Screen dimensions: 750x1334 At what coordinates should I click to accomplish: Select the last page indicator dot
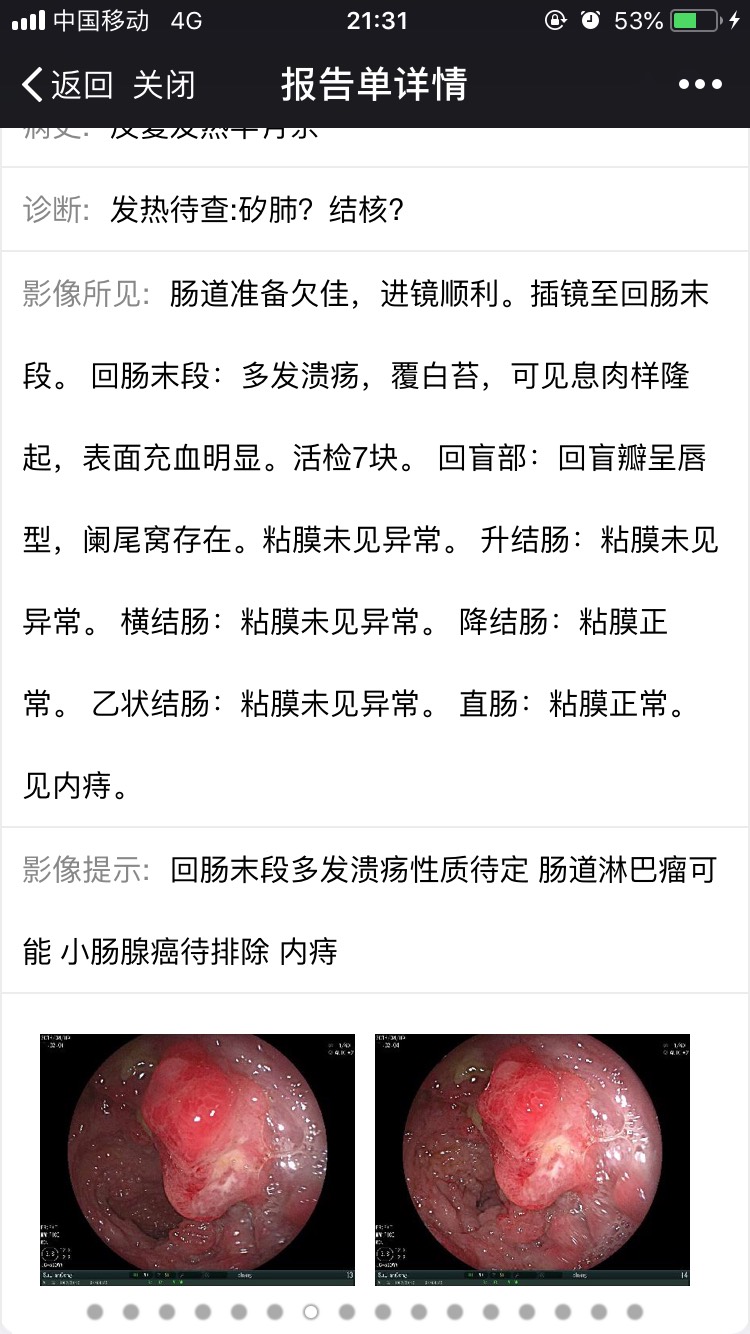tap(634, 1311)
